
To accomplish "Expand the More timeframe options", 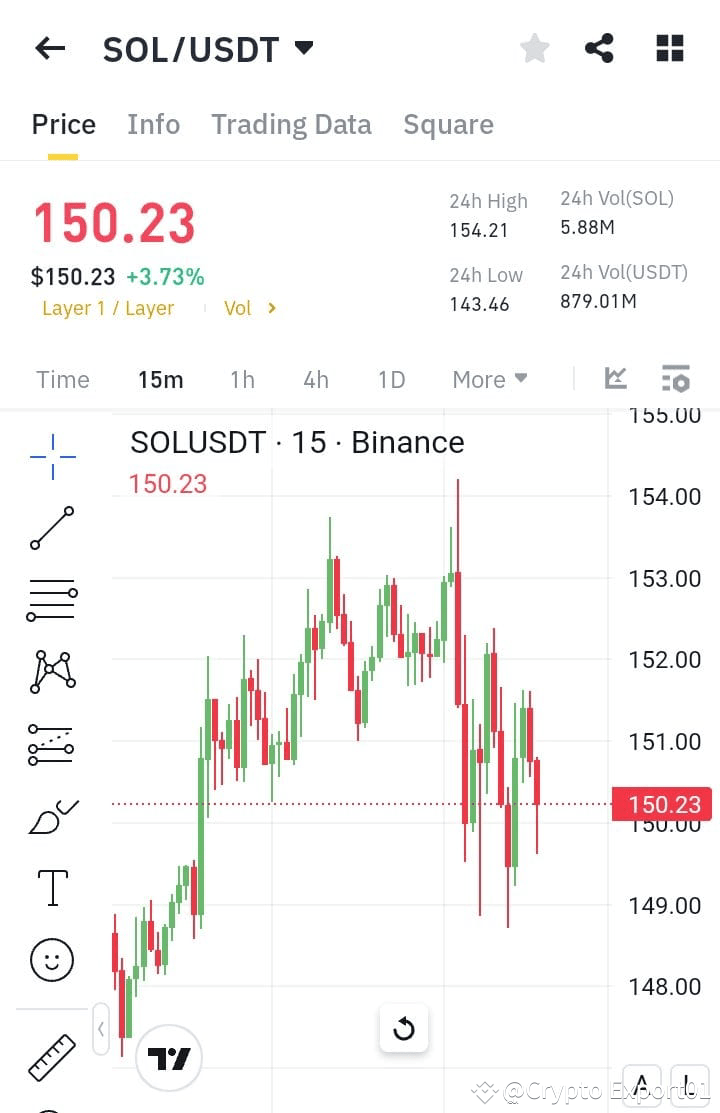I will point(489,379).
